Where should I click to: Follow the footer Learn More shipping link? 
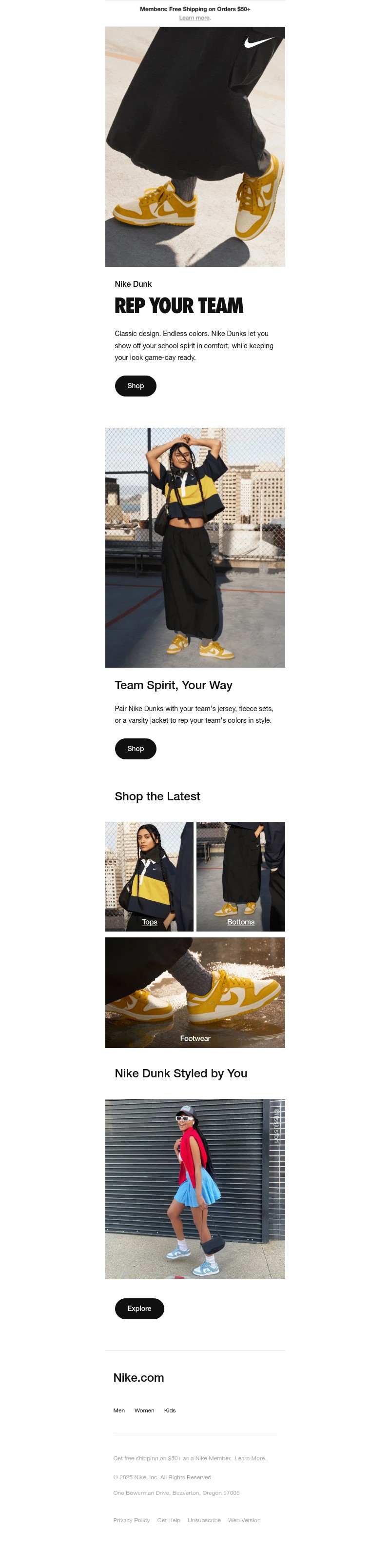250,1458
